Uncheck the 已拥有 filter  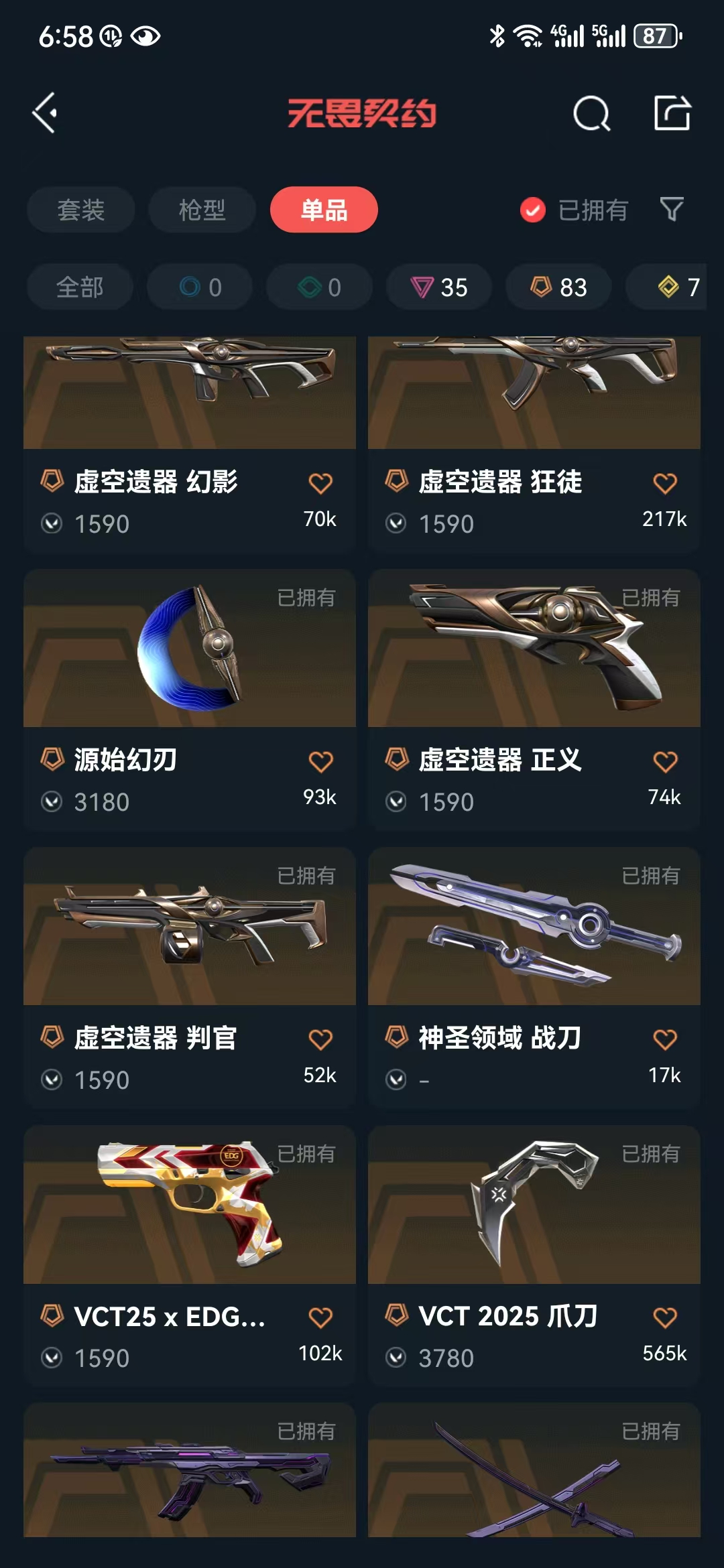click(x=533, y=210)
